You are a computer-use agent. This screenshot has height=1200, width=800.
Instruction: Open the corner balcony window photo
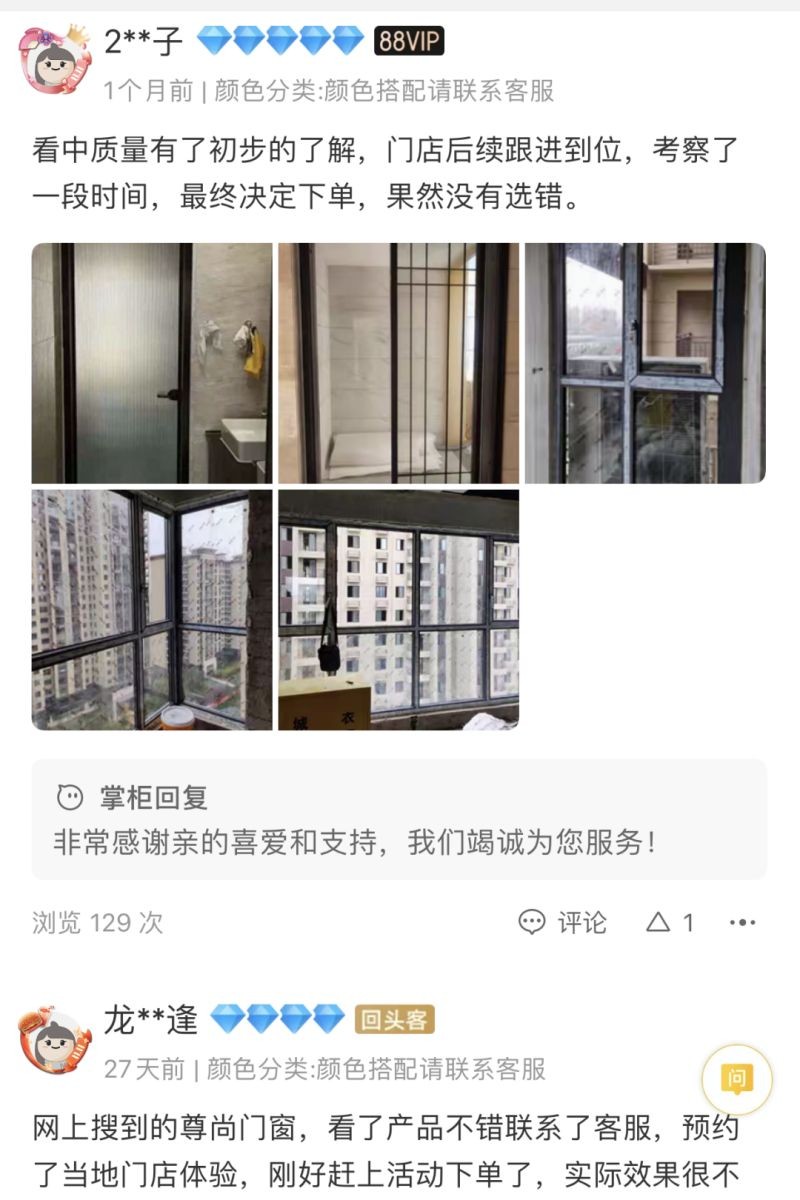pyautogui.click(x=152, y=609)
